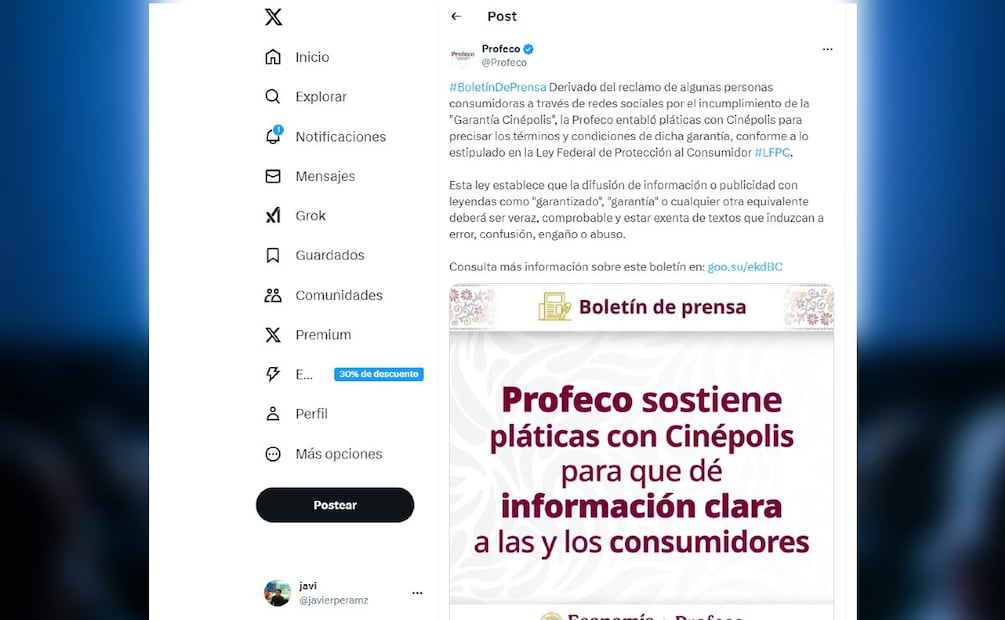Tap the Postear button
This screenshot has width=1005, height=620.
tap(335, 505)
